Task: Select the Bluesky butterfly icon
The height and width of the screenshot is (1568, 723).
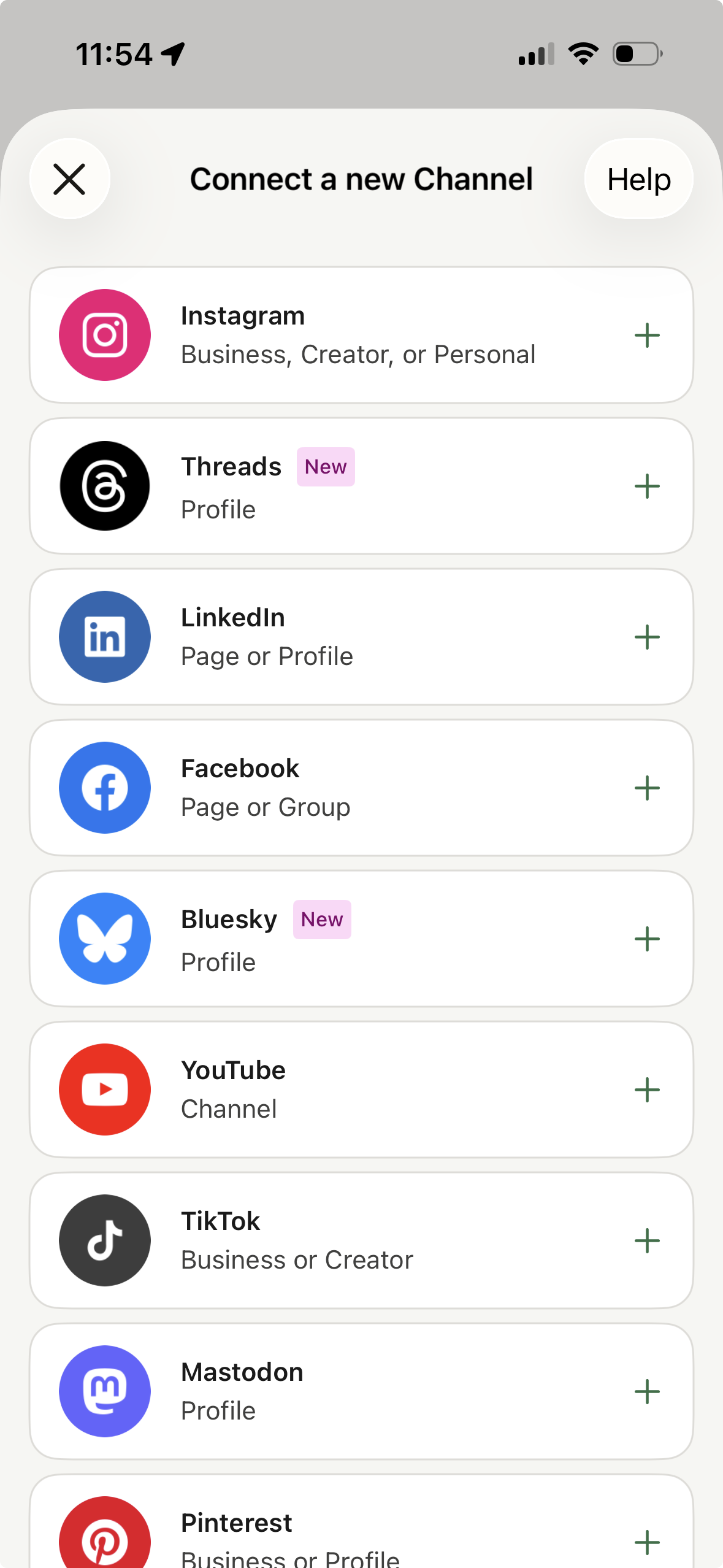Action: tap(104, 938)
